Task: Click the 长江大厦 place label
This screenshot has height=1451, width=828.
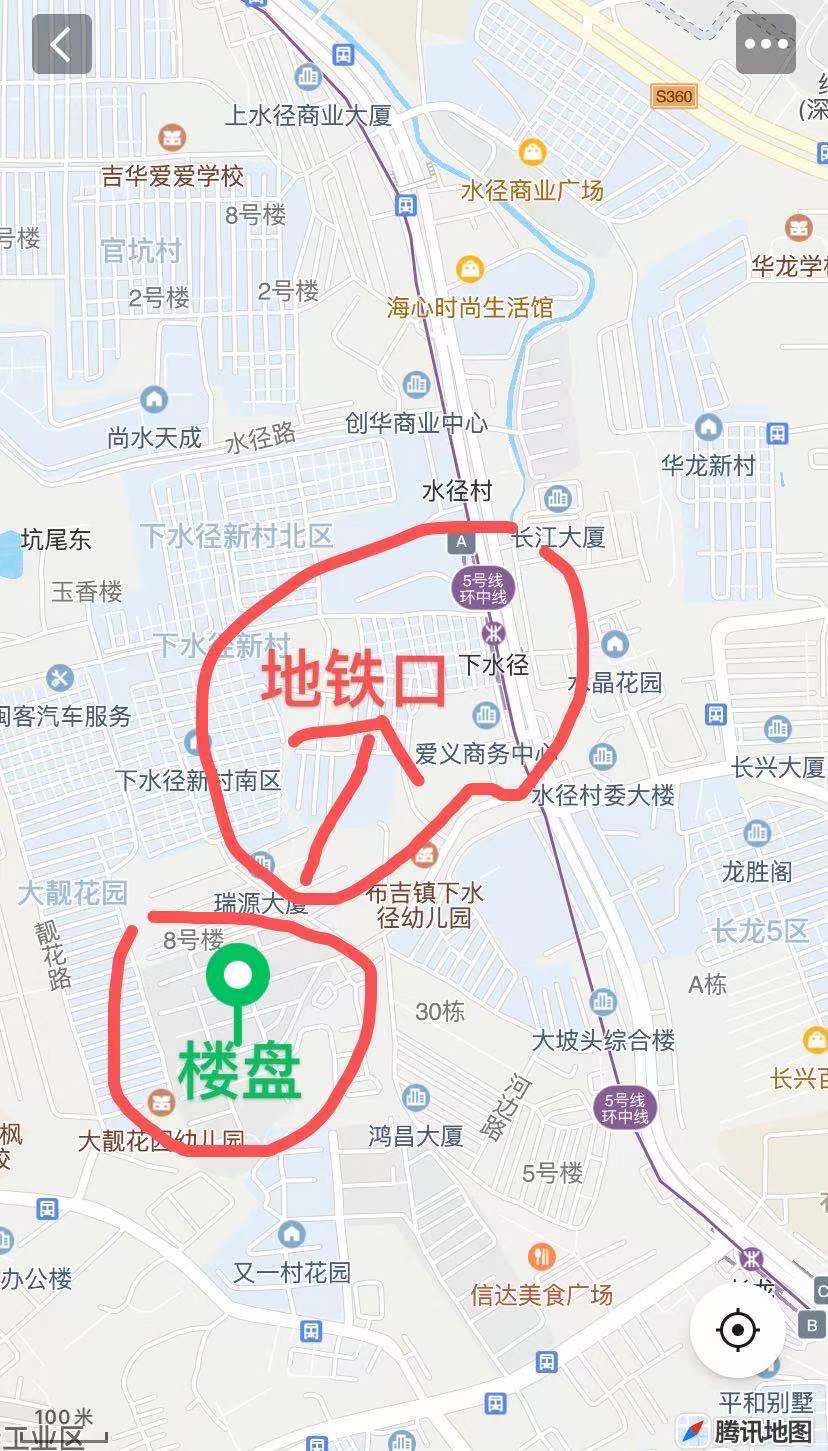Action: tap(558, 537)
